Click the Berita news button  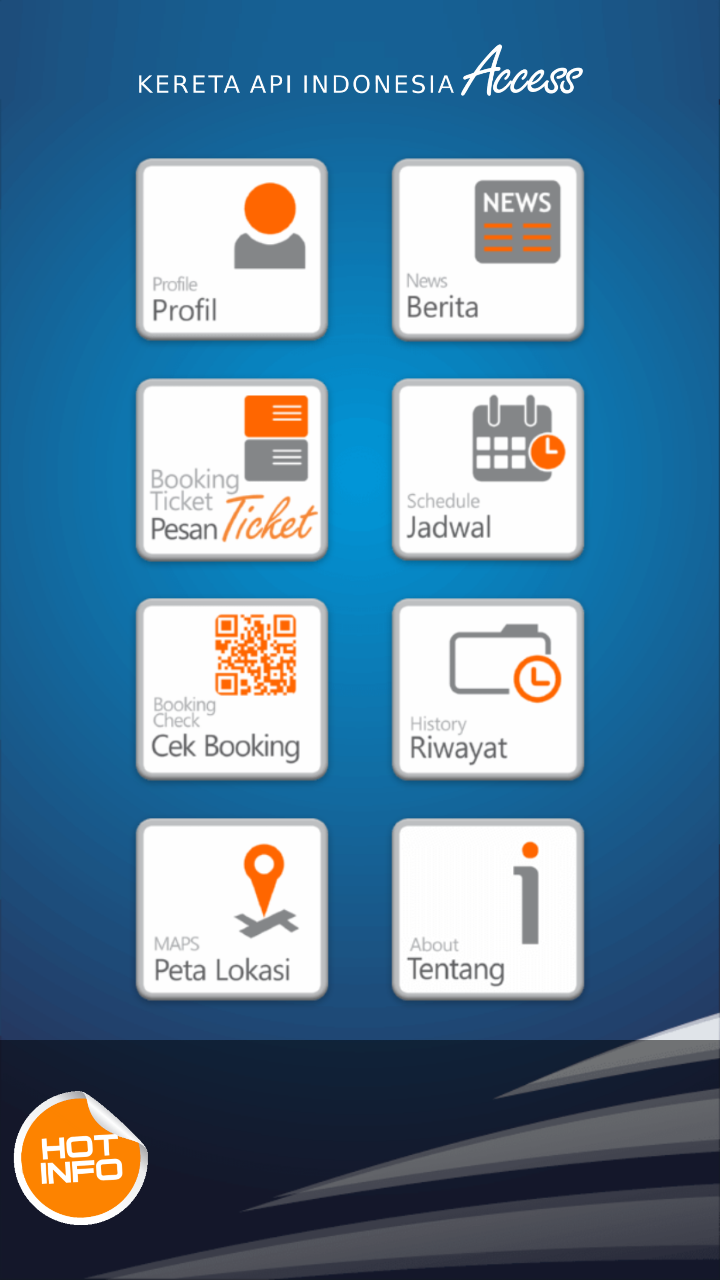(487, 248)
